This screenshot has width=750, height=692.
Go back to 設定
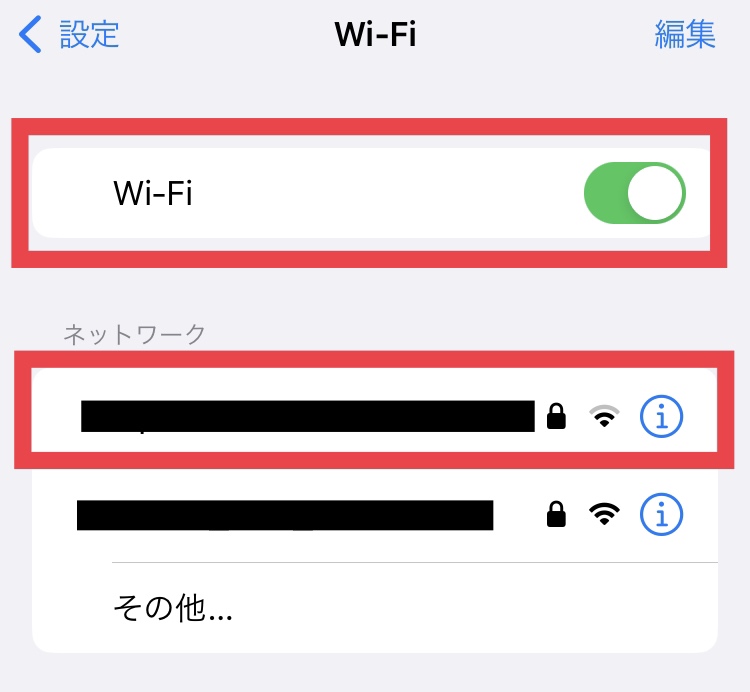[x=70, y=35]
